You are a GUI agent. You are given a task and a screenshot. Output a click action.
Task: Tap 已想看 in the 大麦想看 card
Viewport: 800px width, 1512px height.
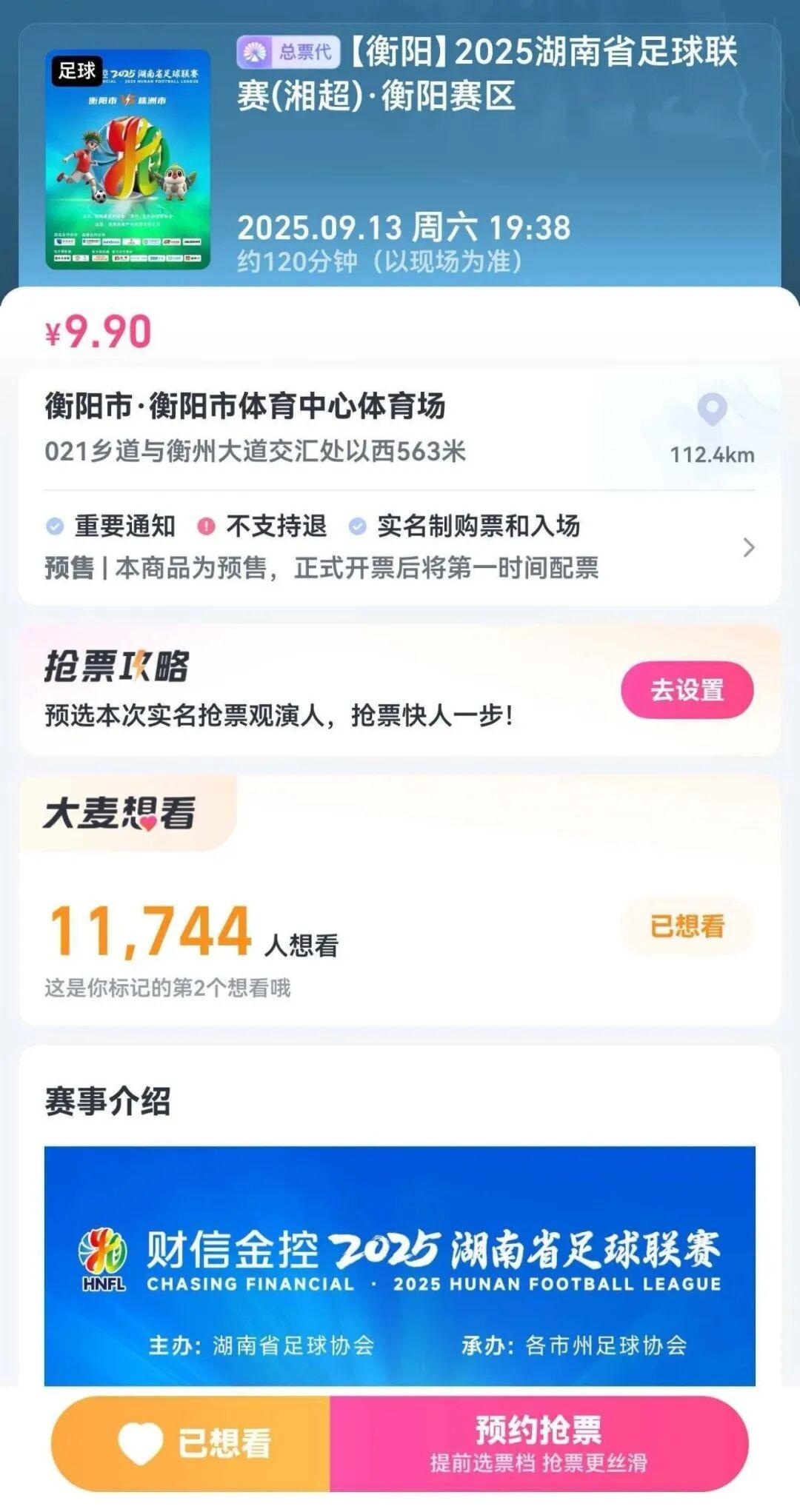click(687, 926)
